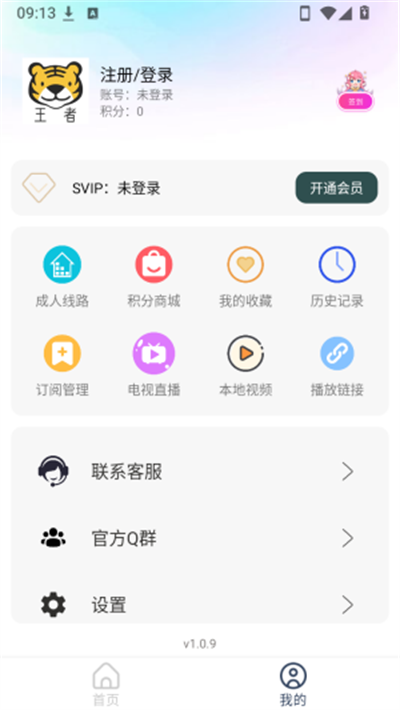Switch to the 首页 tab
Image resolution: width=400 pixels, height=710 pixels.
[106, 684]
